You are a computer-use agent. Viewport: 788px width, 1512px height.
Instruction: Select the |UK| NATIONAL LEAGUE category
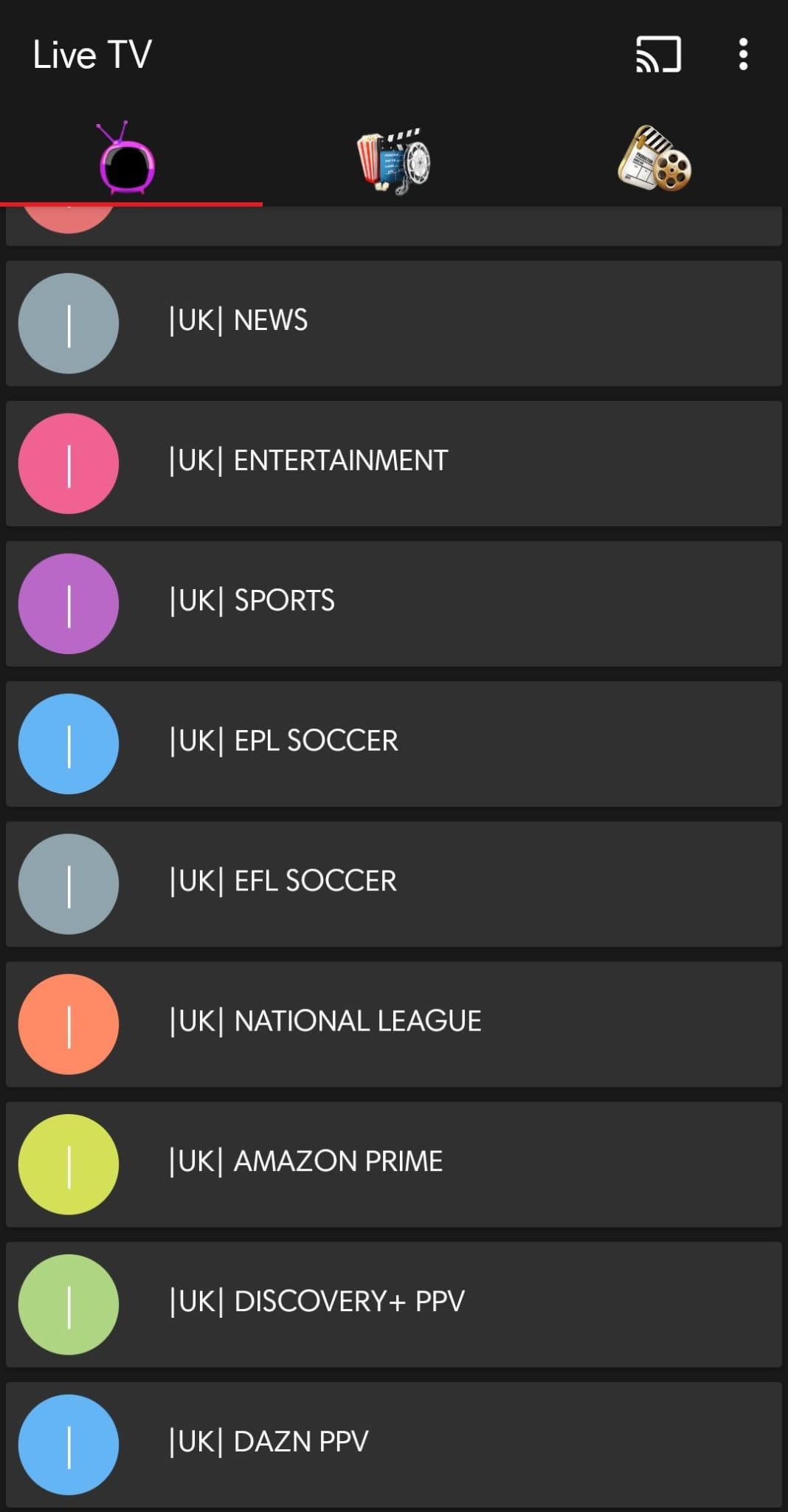pos(393,1024)
